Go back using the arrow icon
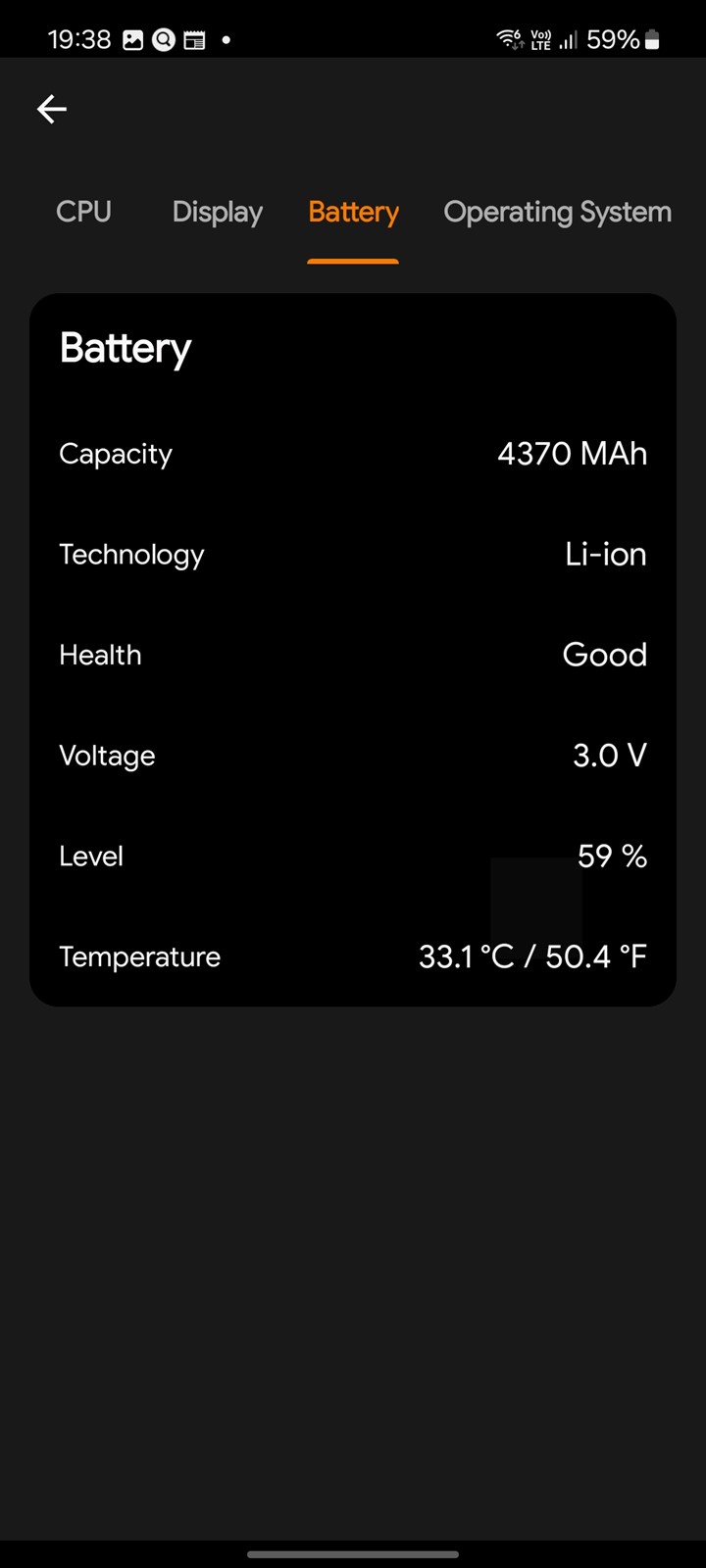This screenshot has width=706, height=1568. pyautogui.click(x=52, y=109)
